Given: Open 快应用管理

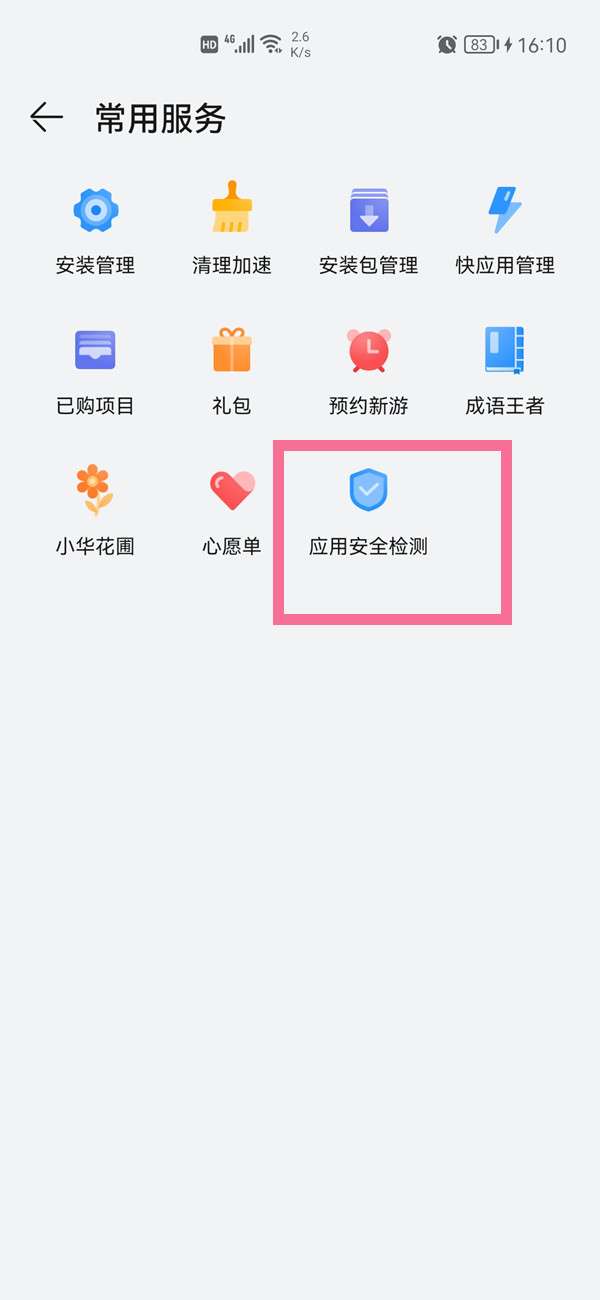Looking at the screenshot, I should pyautogui.click(x=505, y=228).
